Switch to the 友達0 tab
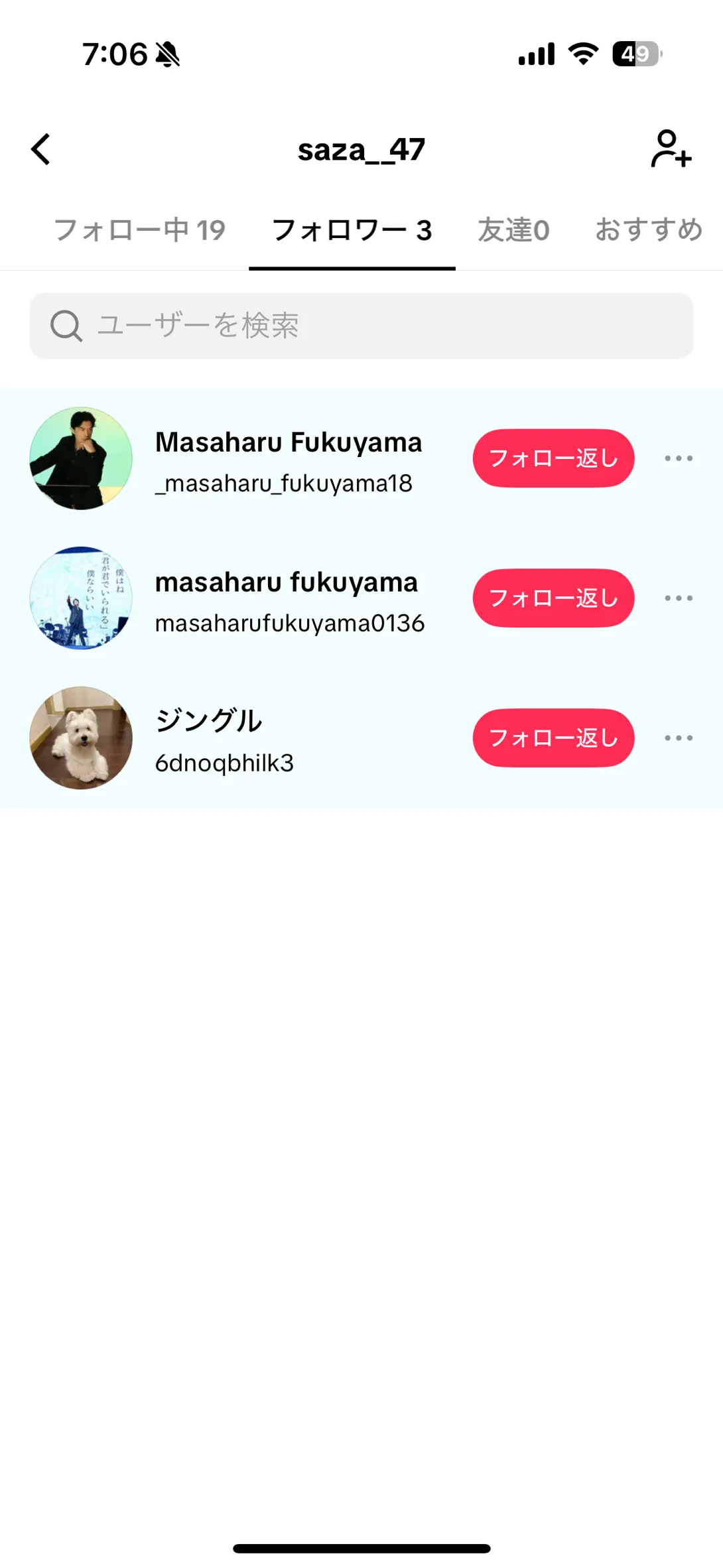 pyautogui.click(x=513, y=230)
